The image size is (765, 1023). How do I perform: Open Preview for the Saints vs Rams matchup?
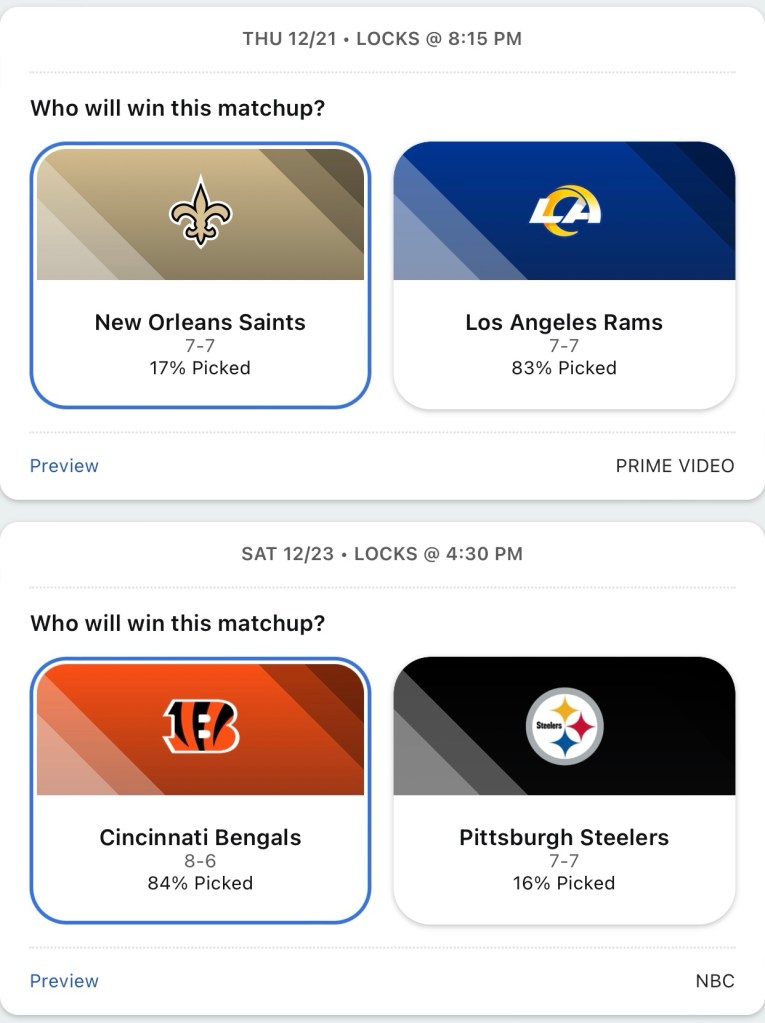click(x=64, y=466)
